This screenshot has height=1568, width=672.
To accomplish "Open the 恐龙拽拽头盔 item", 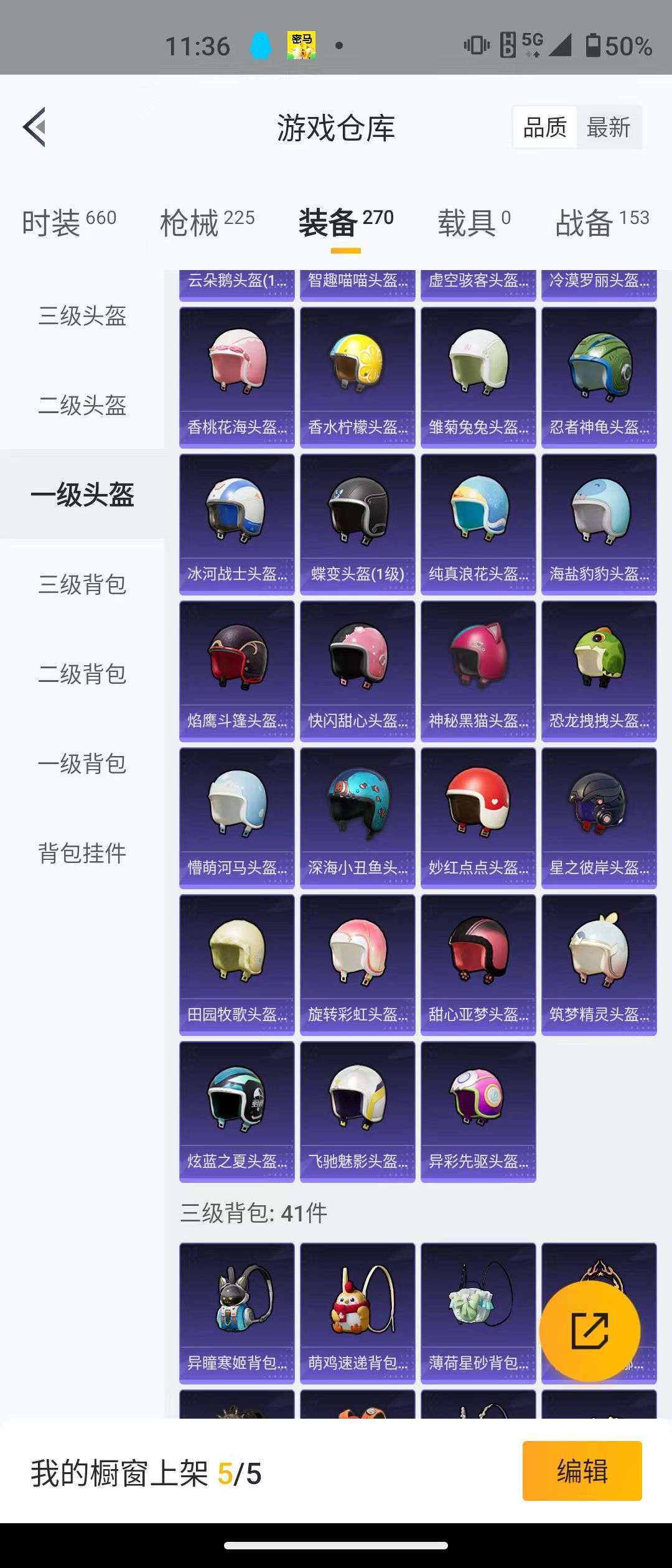I will click(599, 671).
